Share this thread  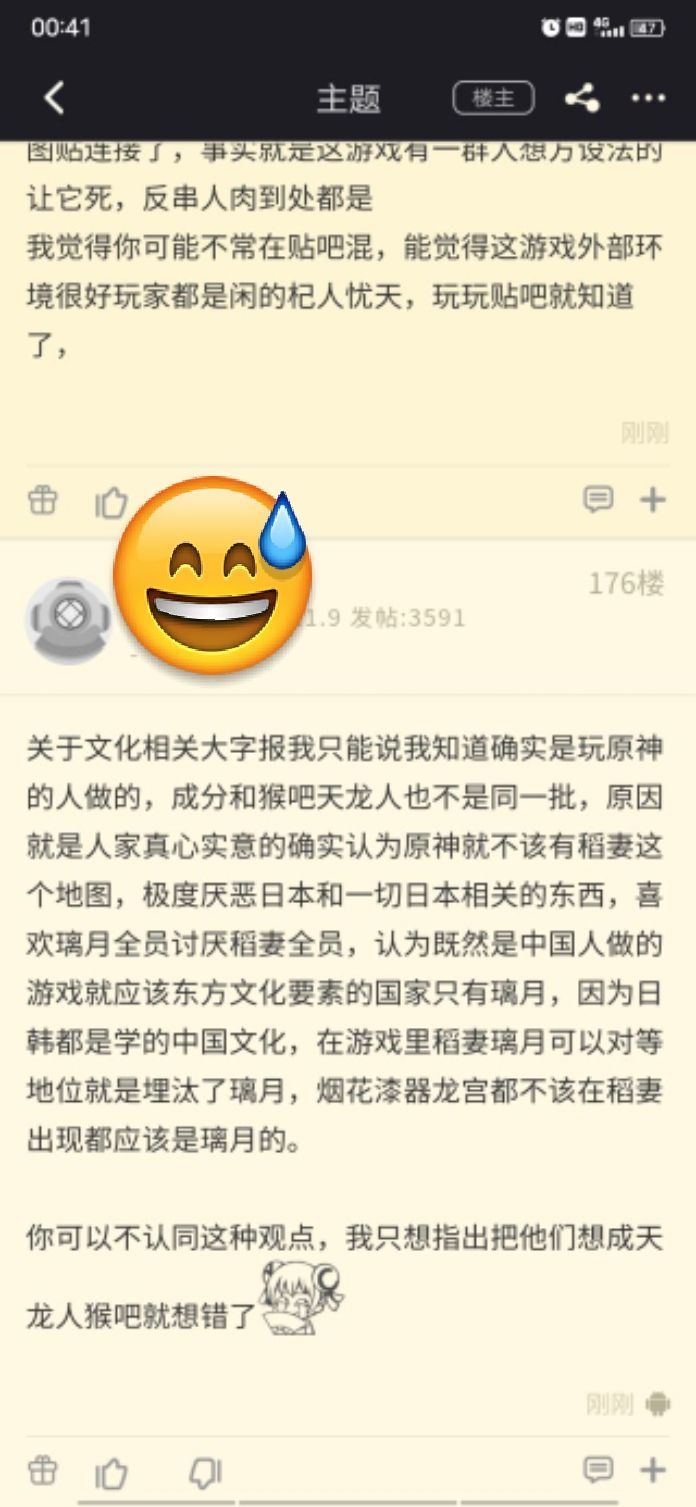coord(582,98)
